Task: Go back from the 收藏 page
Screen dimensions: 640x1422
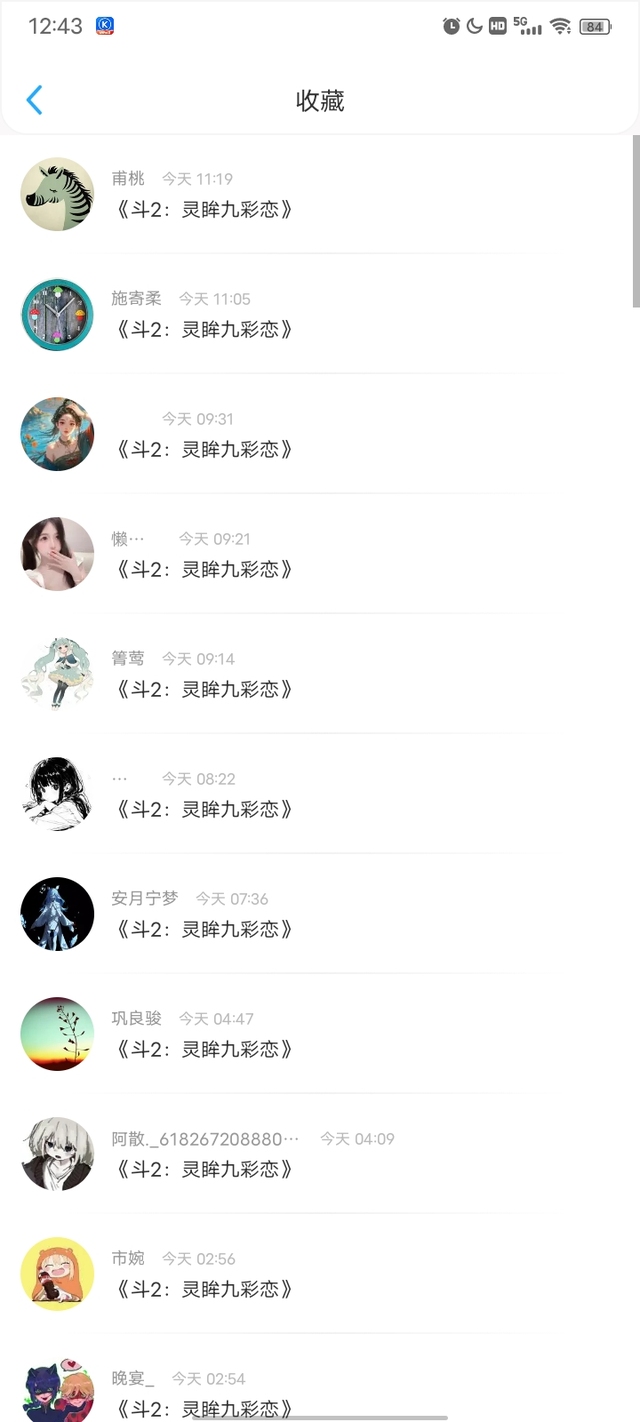Action: point(35,100)
